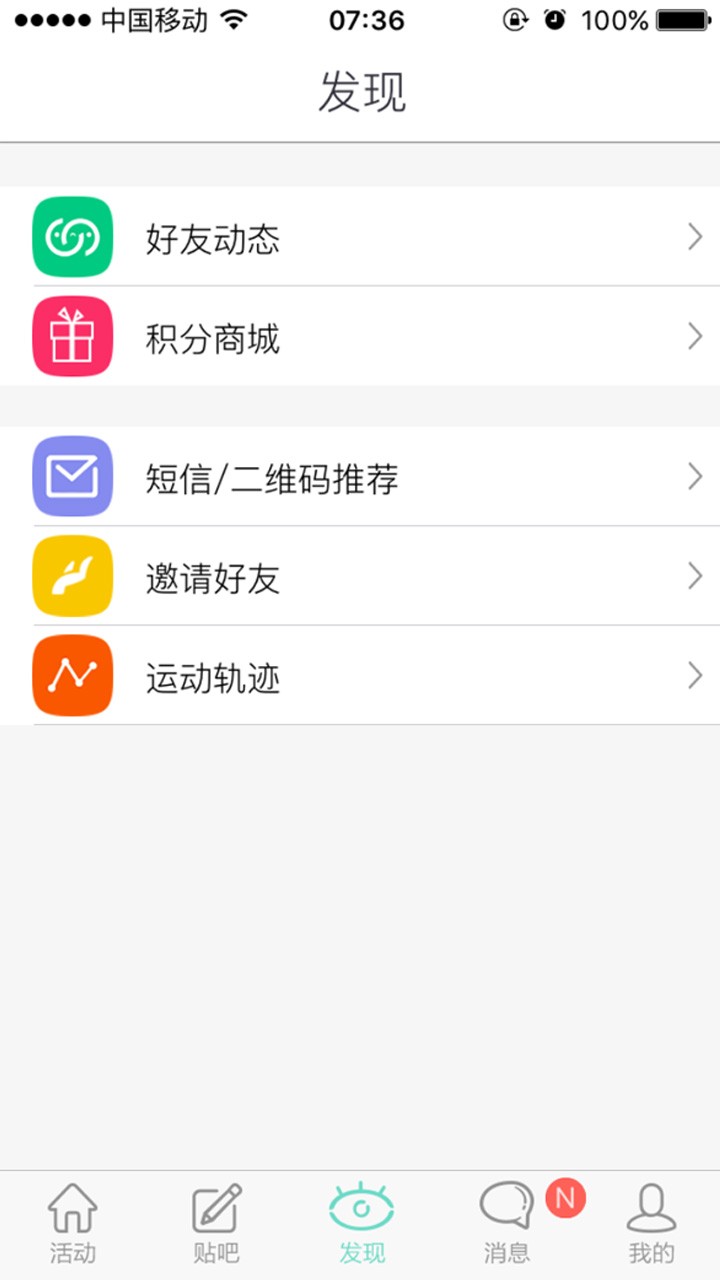Tap the 发现 discover tab

361,1224
